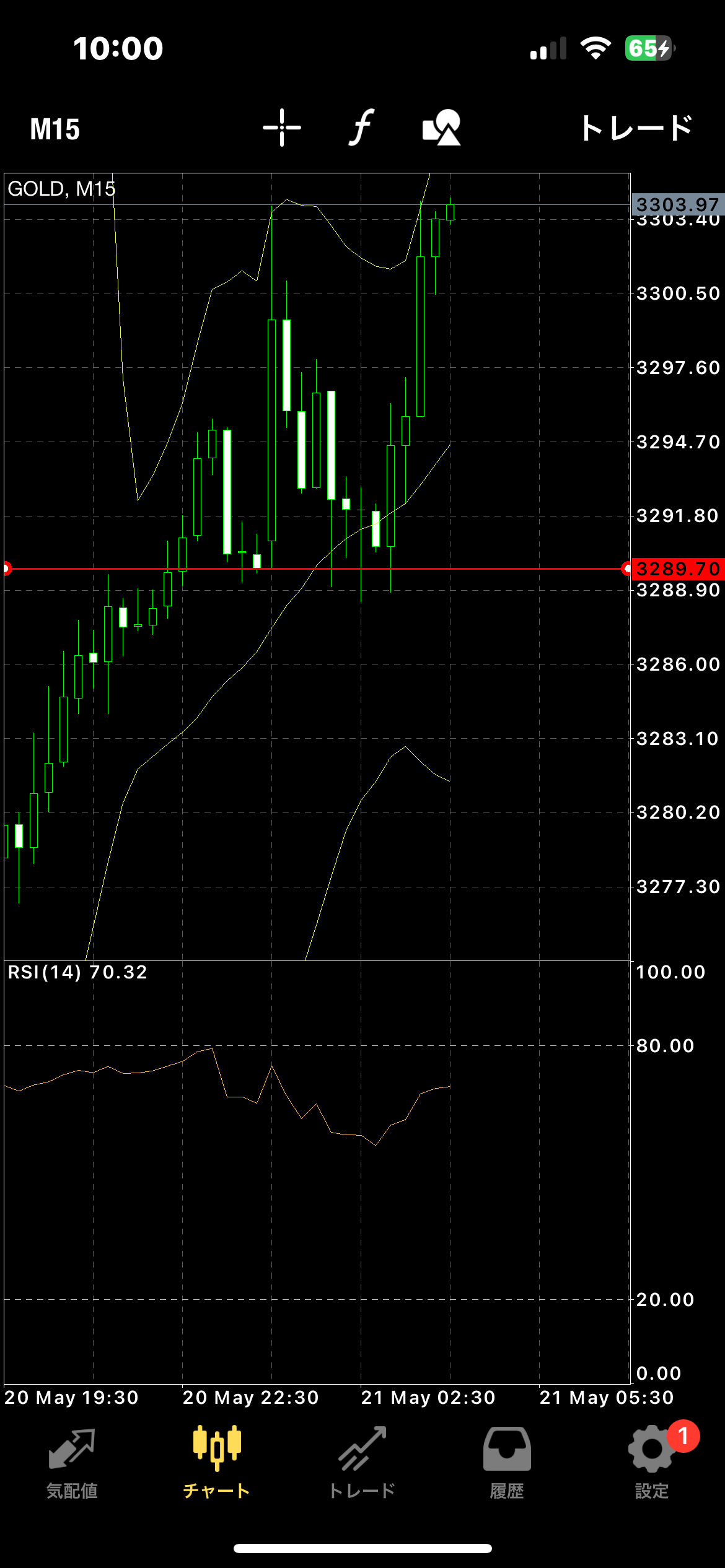Open the 設定 tab
This screenshot has width=725, height=1568.
click(x=652, y=1463)
